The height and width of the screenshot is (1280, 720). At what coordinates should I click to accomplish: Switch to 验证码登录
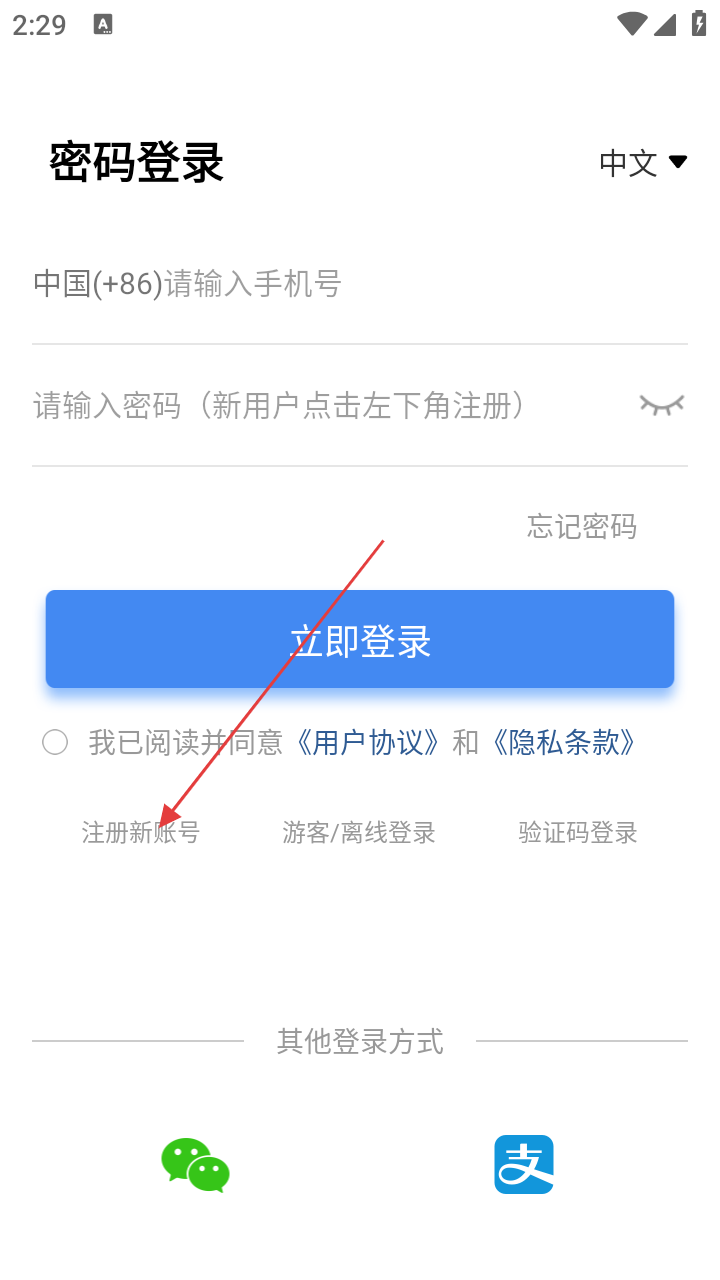[x=578, y=832]
